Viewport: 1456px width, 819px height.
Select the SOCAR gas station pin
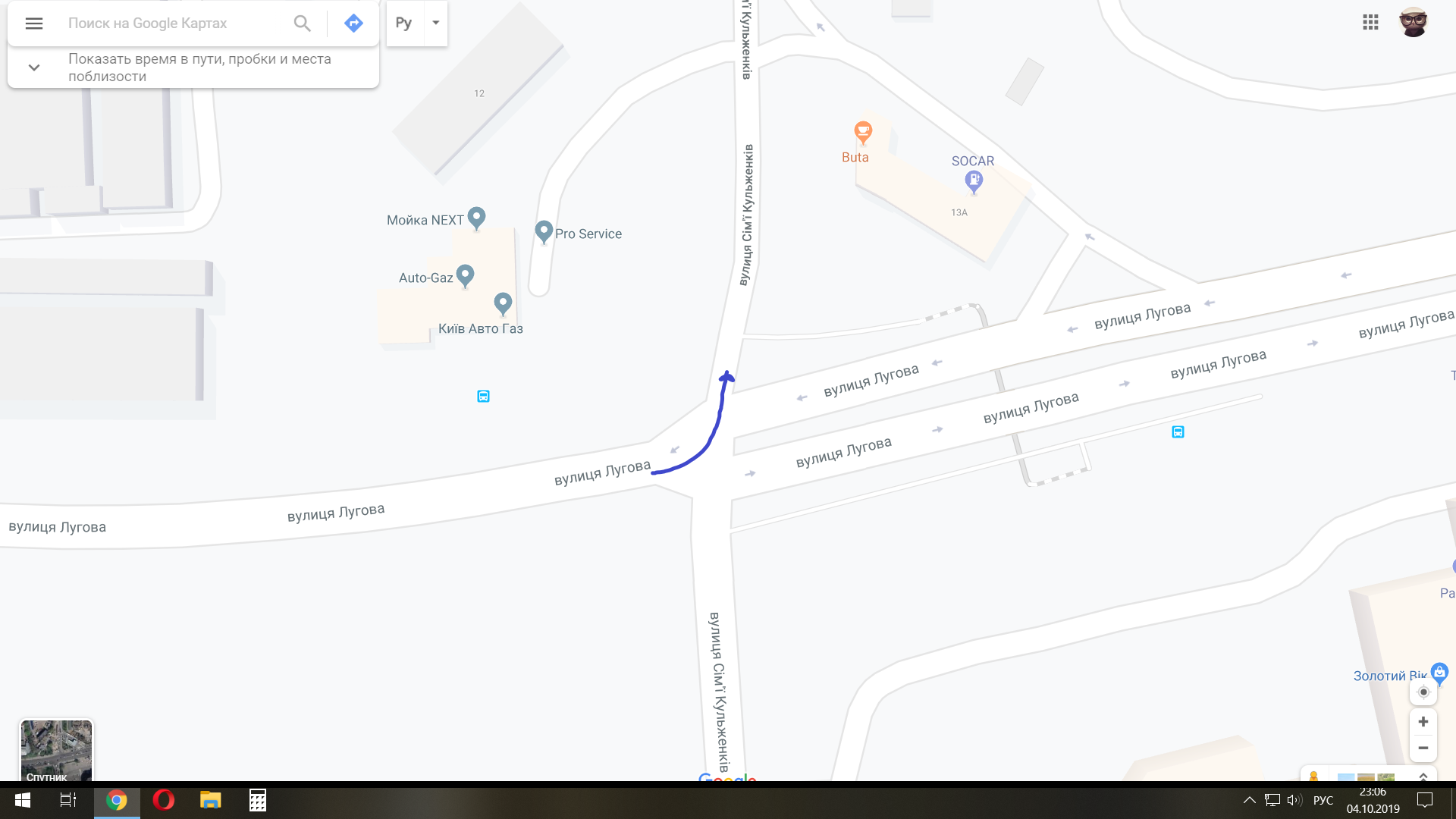974,180
